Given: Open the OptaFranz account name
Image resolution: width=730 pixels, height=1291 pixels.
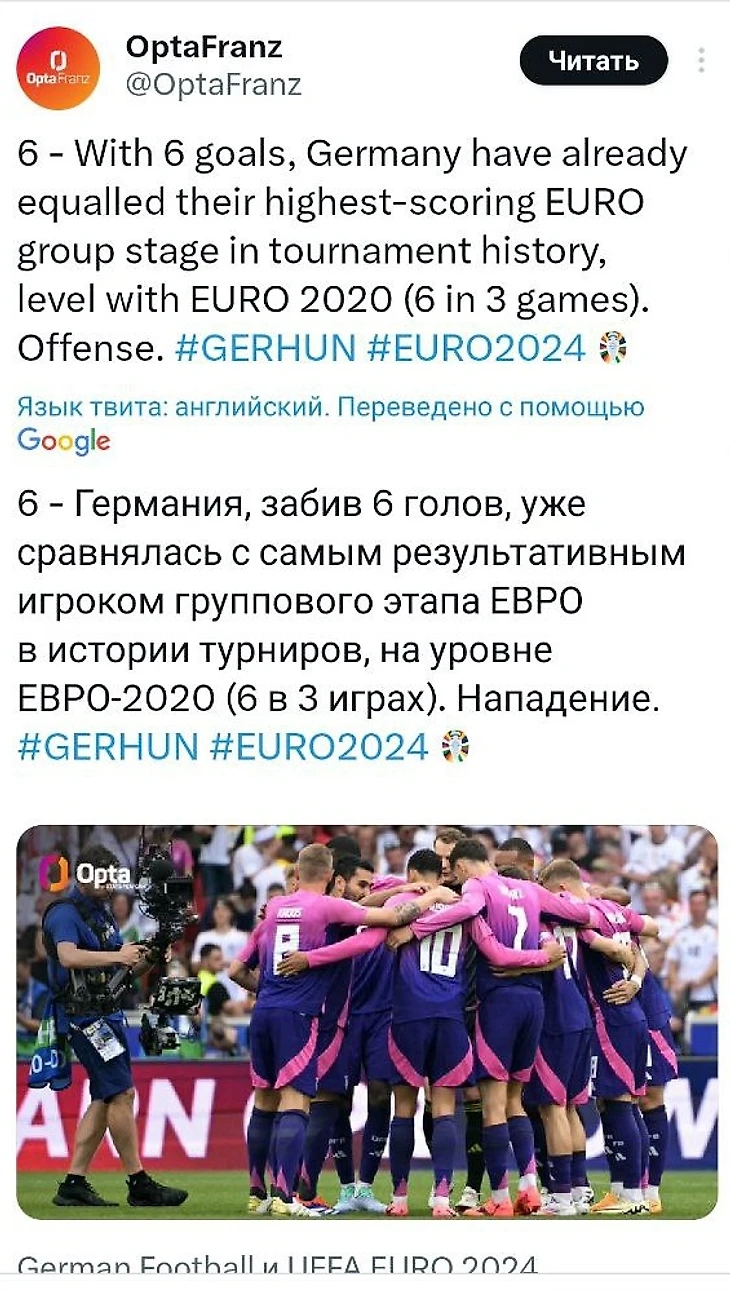Looking at the screenshot, I should coord(203,46).
